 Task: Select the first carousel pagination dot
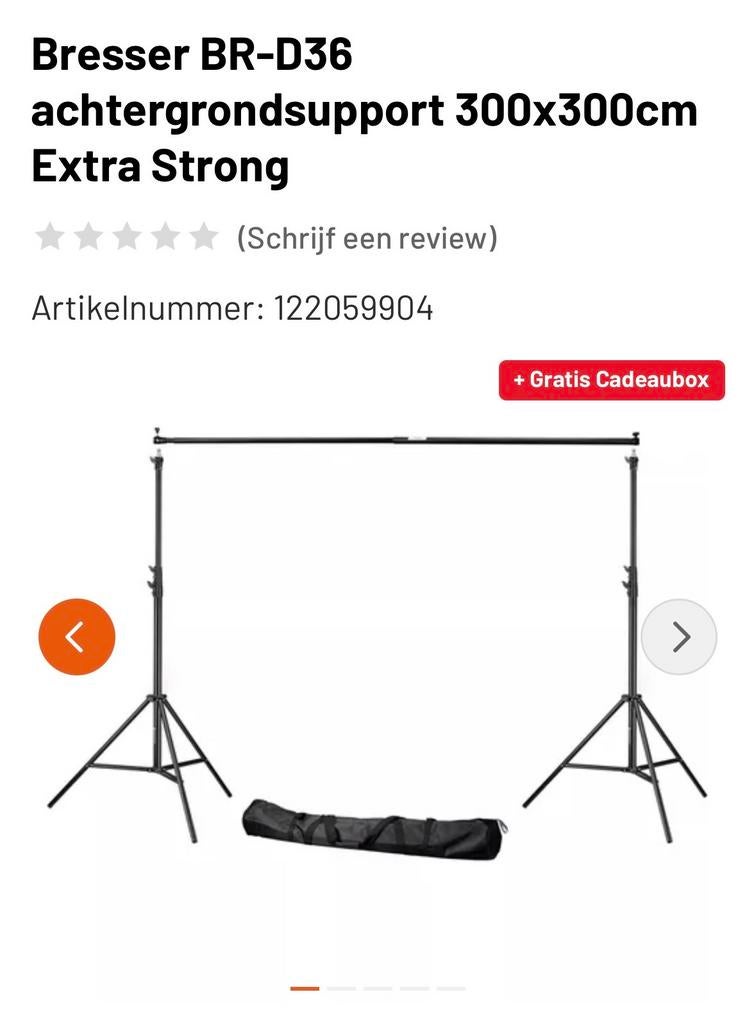pyautogui.click(x=304, y=988)
